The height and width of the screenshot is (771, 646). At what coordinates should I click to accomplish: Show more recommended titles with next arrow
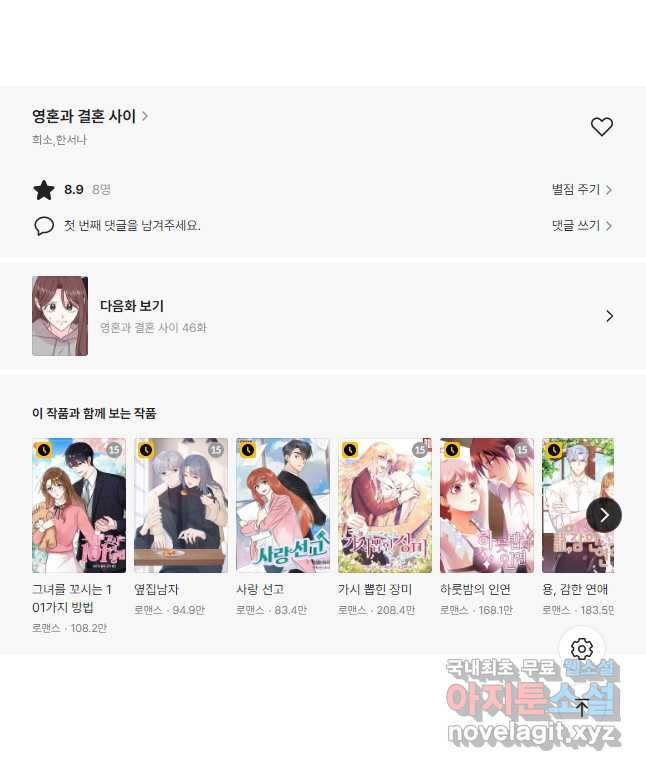click(604, 515)
